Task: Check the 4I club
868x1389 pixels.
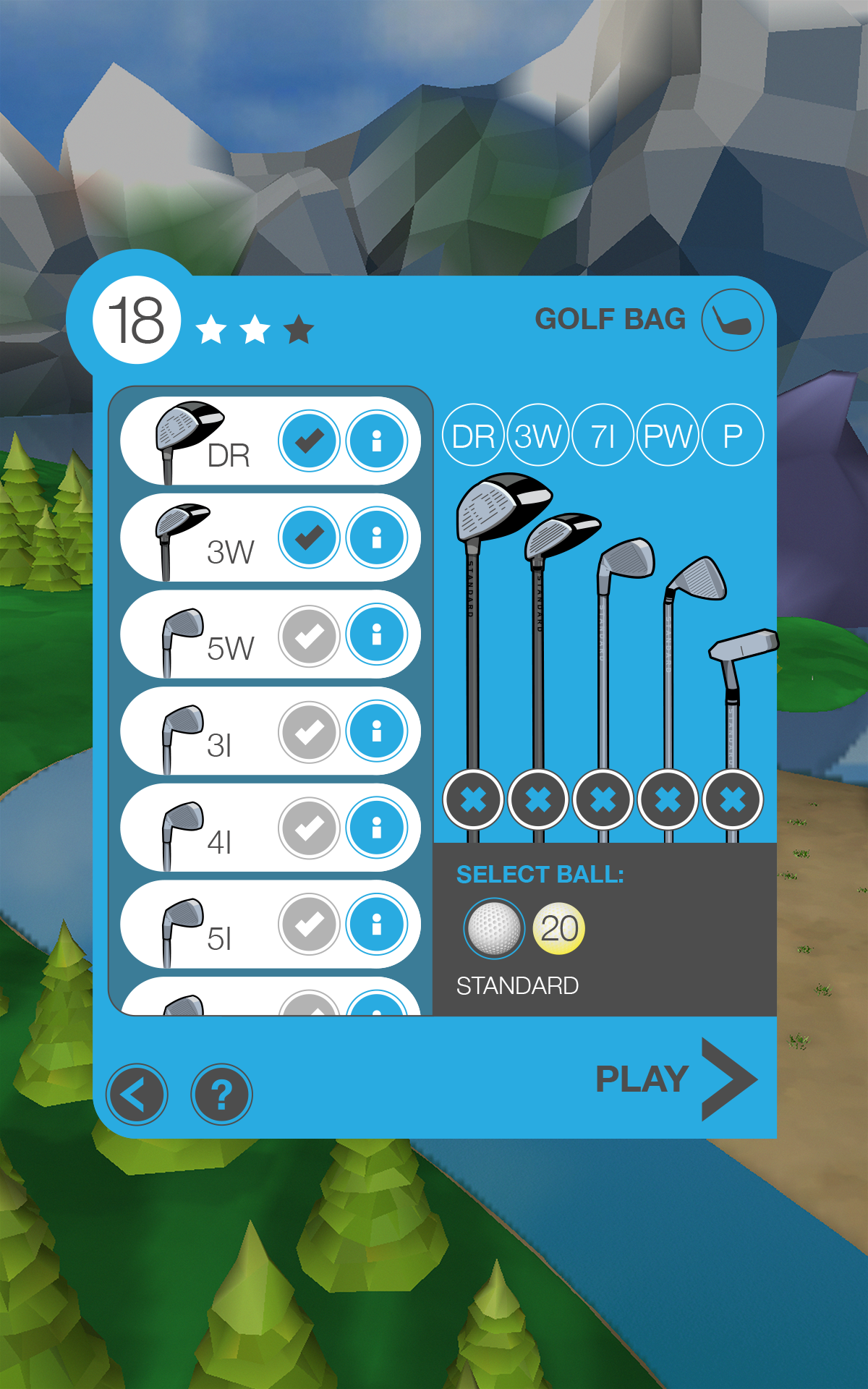Action: 309,828
